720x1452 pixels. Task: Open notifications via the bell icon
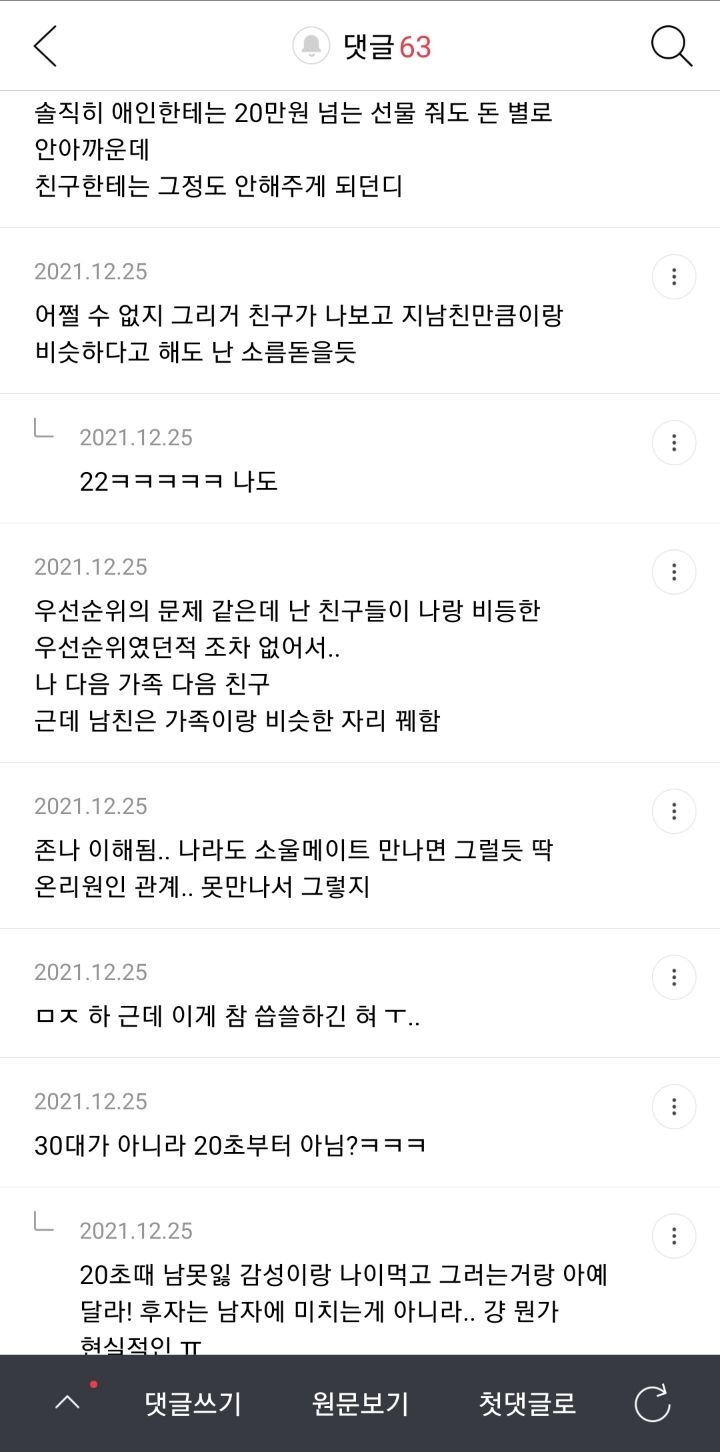point(309,45)
